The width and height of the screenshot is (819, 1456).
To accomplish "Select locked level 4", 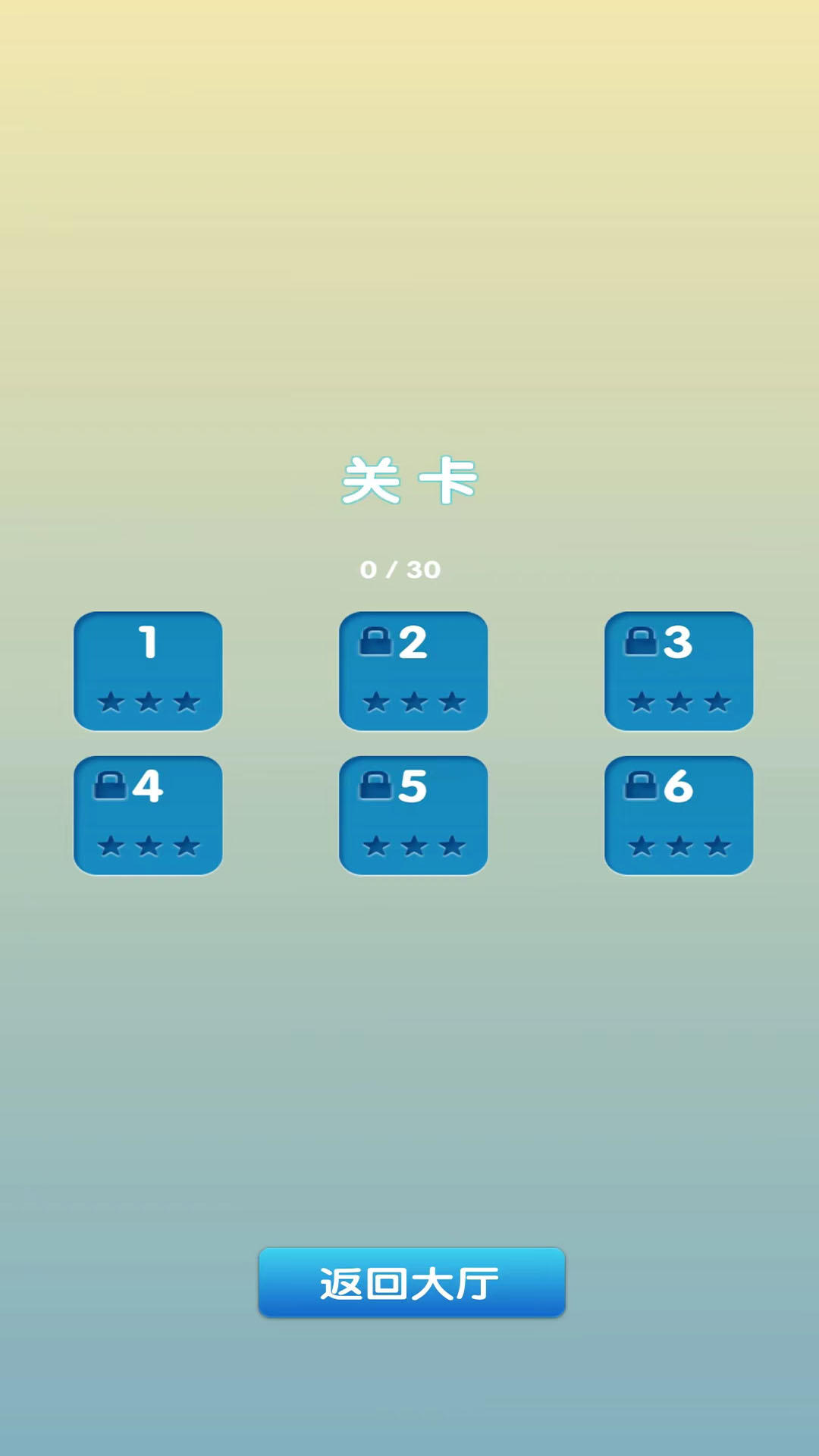I will 148,814.
